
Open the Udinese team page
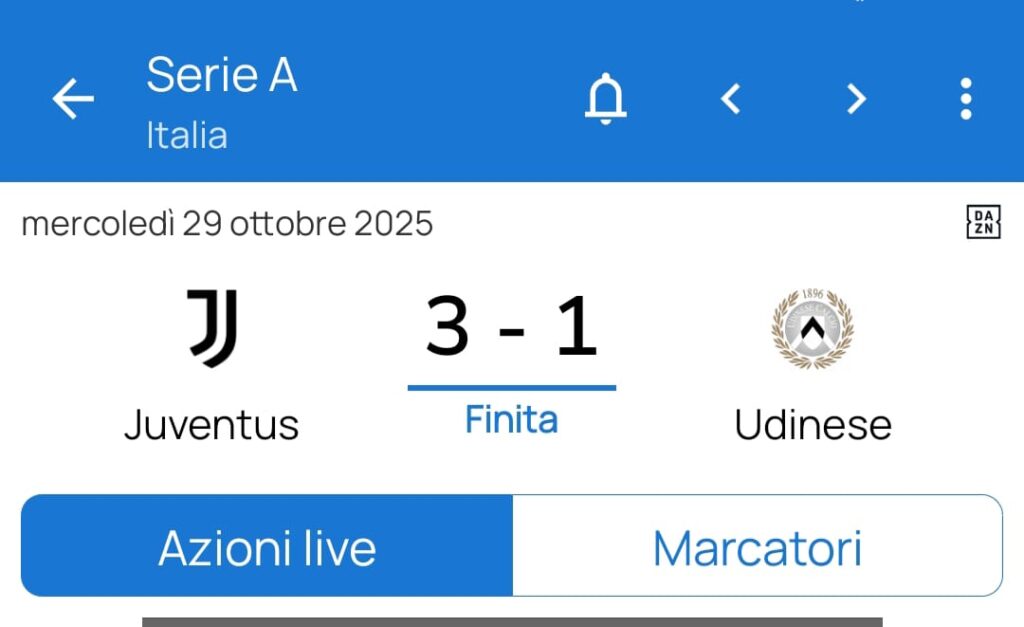[812, 365]
